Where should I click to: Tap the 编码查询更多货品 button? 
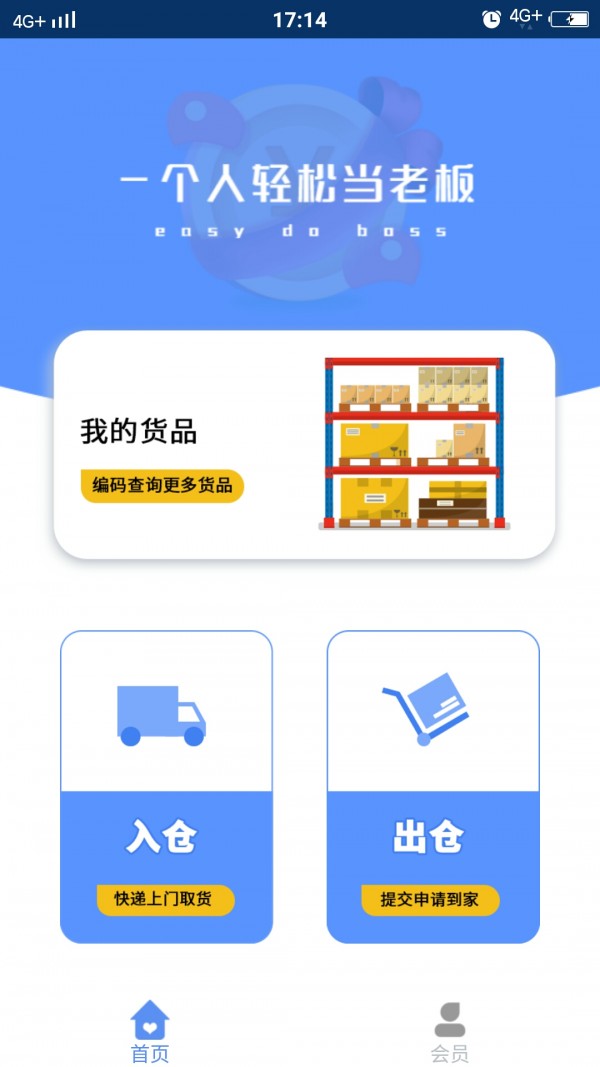tap(162, 486)
